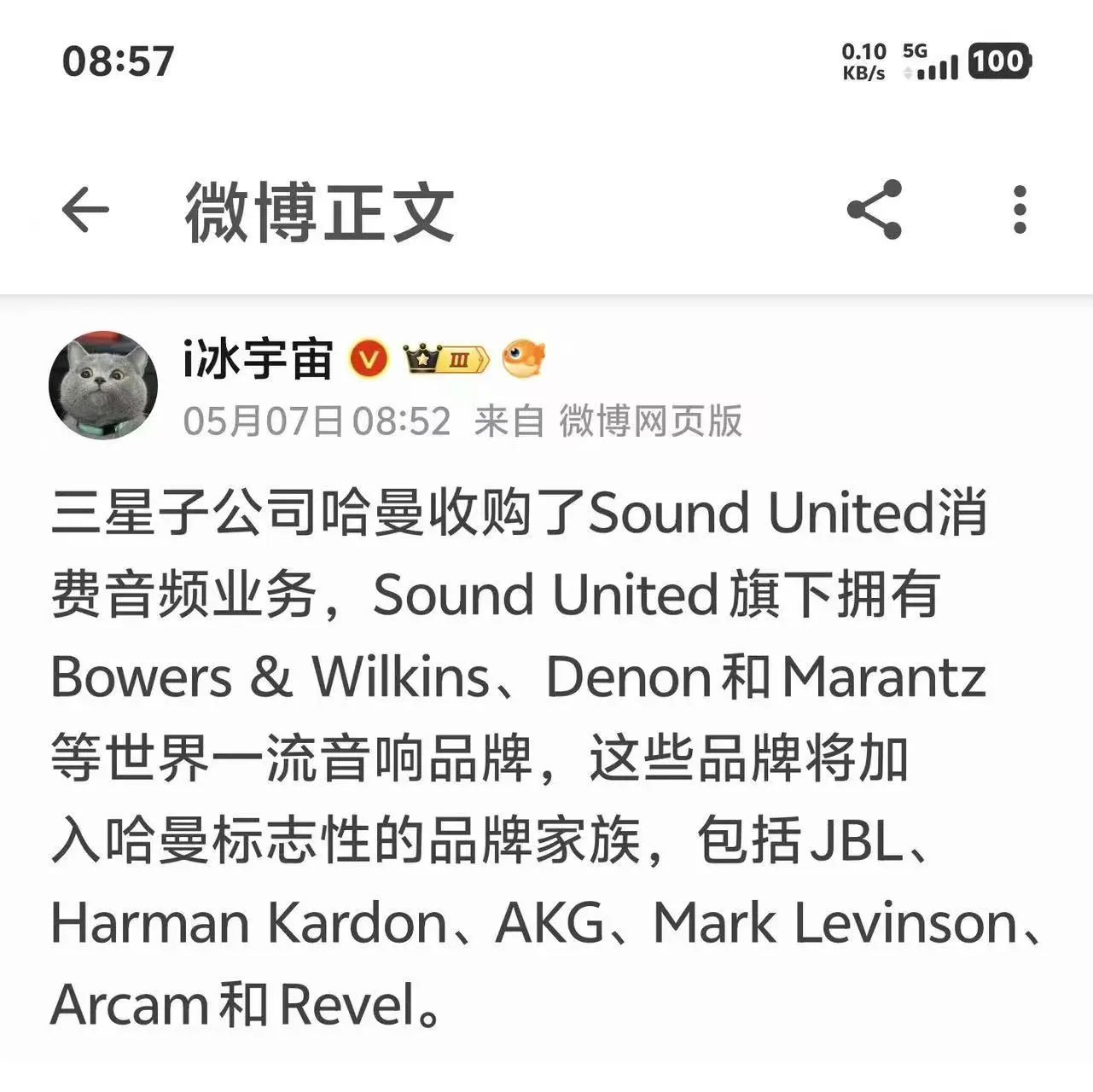Open the three-dot overflow menu
The image size is (1093, 1092).
[x=1020, y=210]
